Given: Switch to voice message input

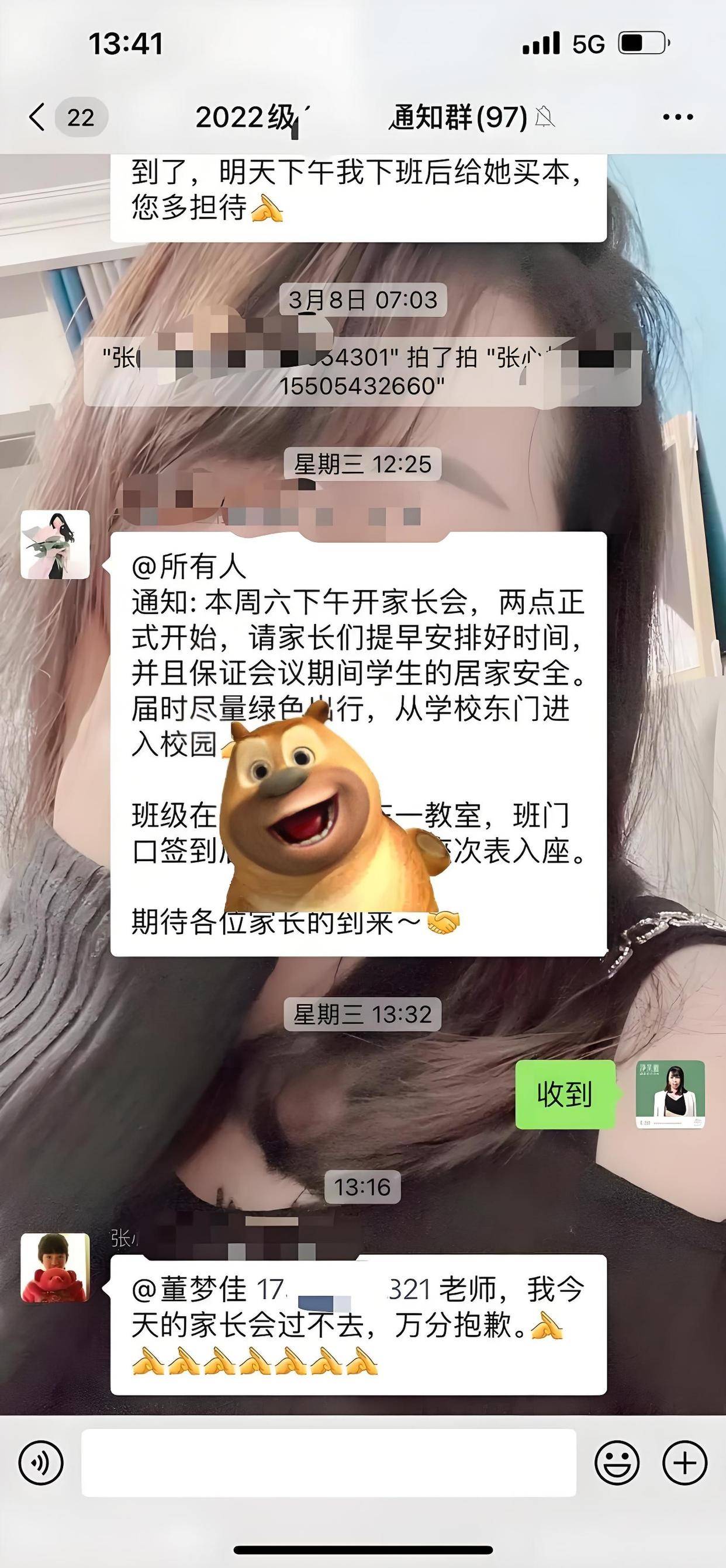Looking at the screenshot, I should click(41, 1463).
